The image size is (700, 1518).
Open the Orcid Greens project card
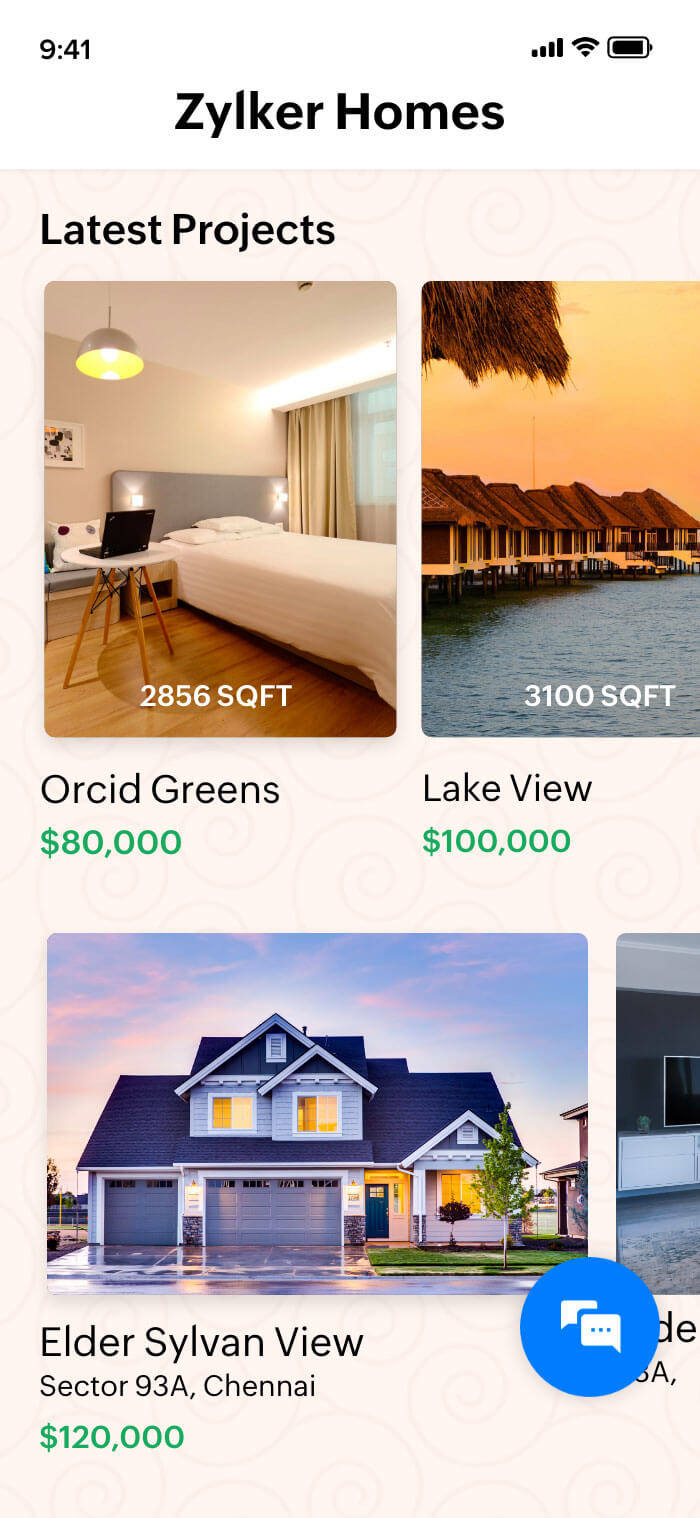(220, 508)
